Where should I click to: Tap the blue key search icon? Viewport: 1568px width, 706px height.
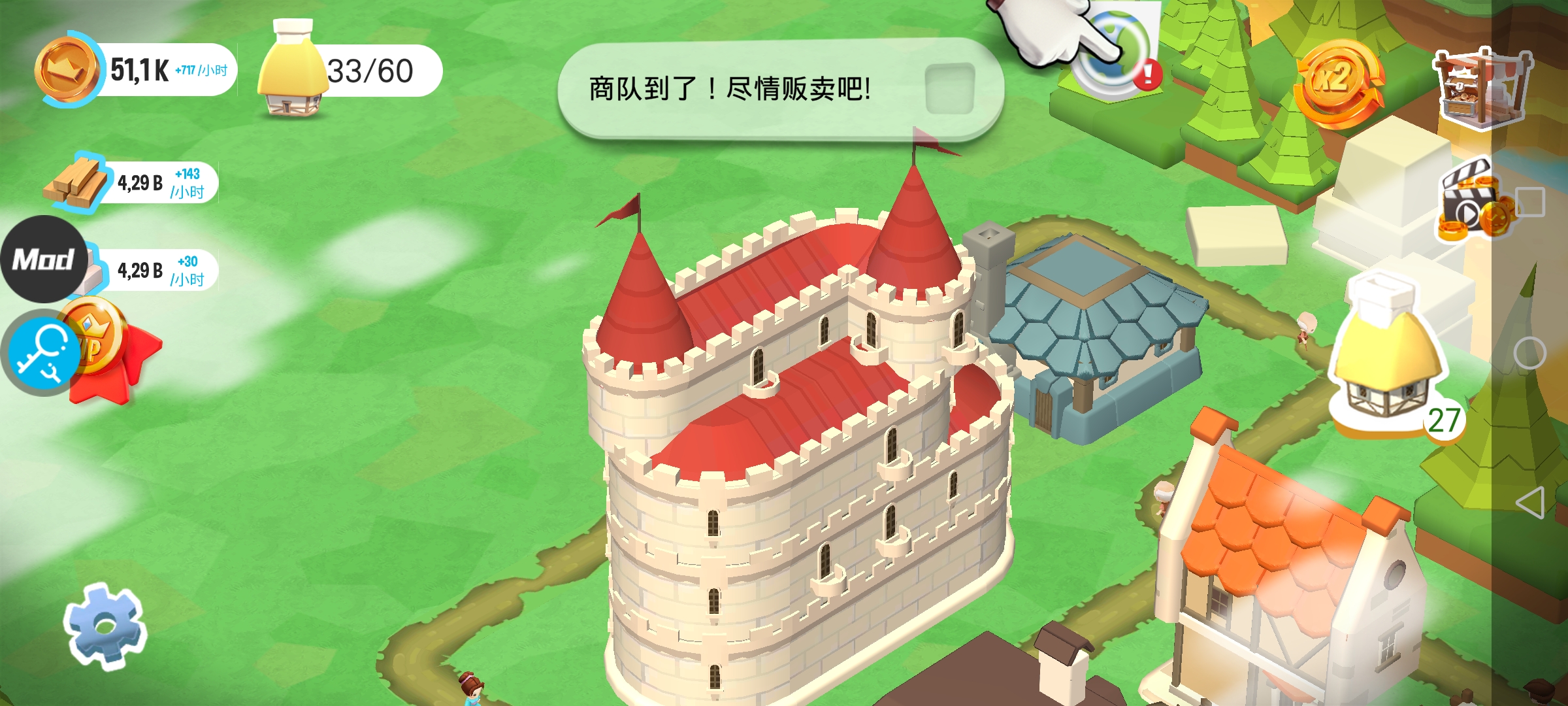(x=41, y=354)
